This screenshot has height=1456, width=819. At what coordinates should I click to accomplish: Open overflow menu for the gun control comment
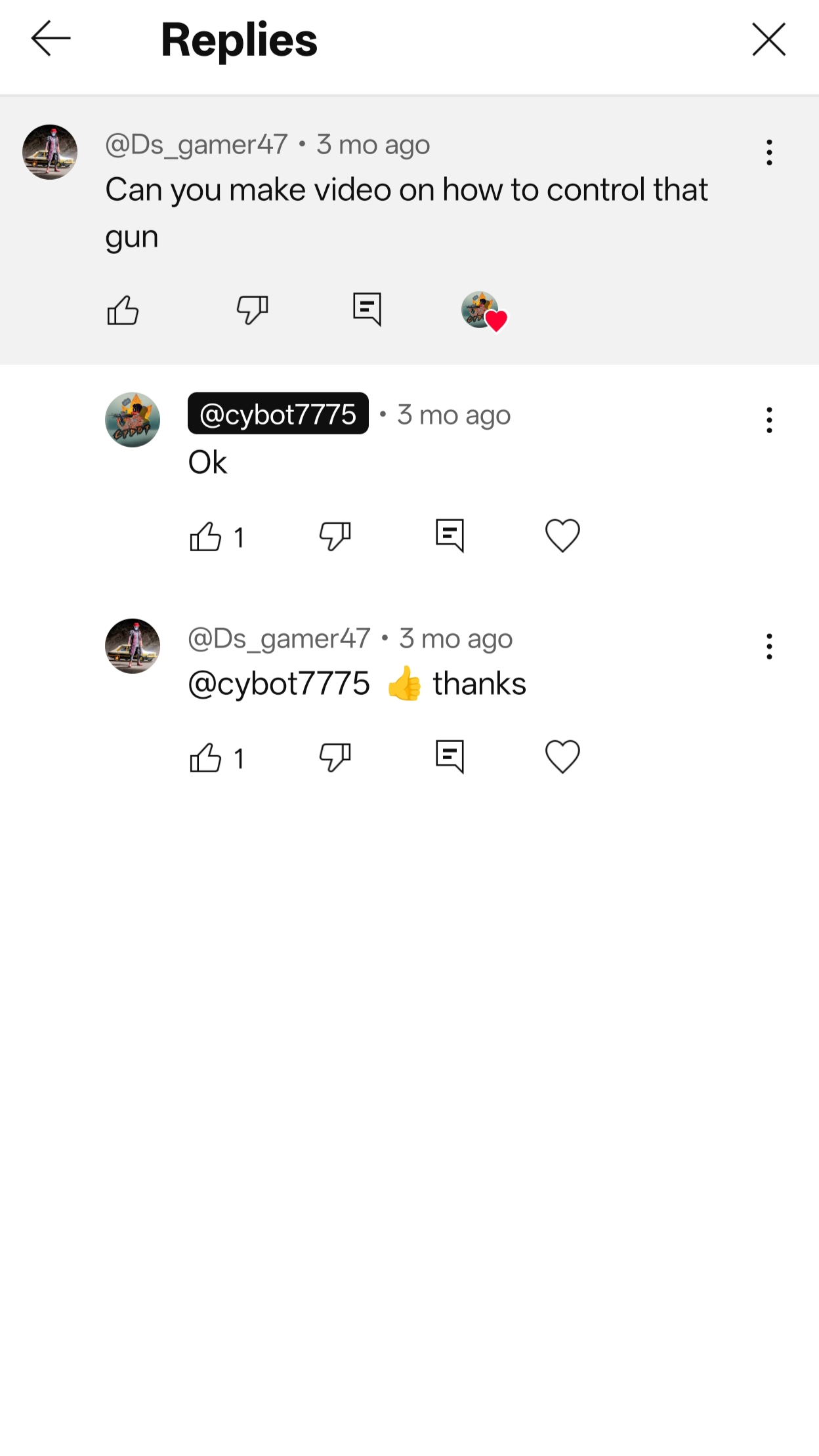pyautogui.click(x=769, y=152)
